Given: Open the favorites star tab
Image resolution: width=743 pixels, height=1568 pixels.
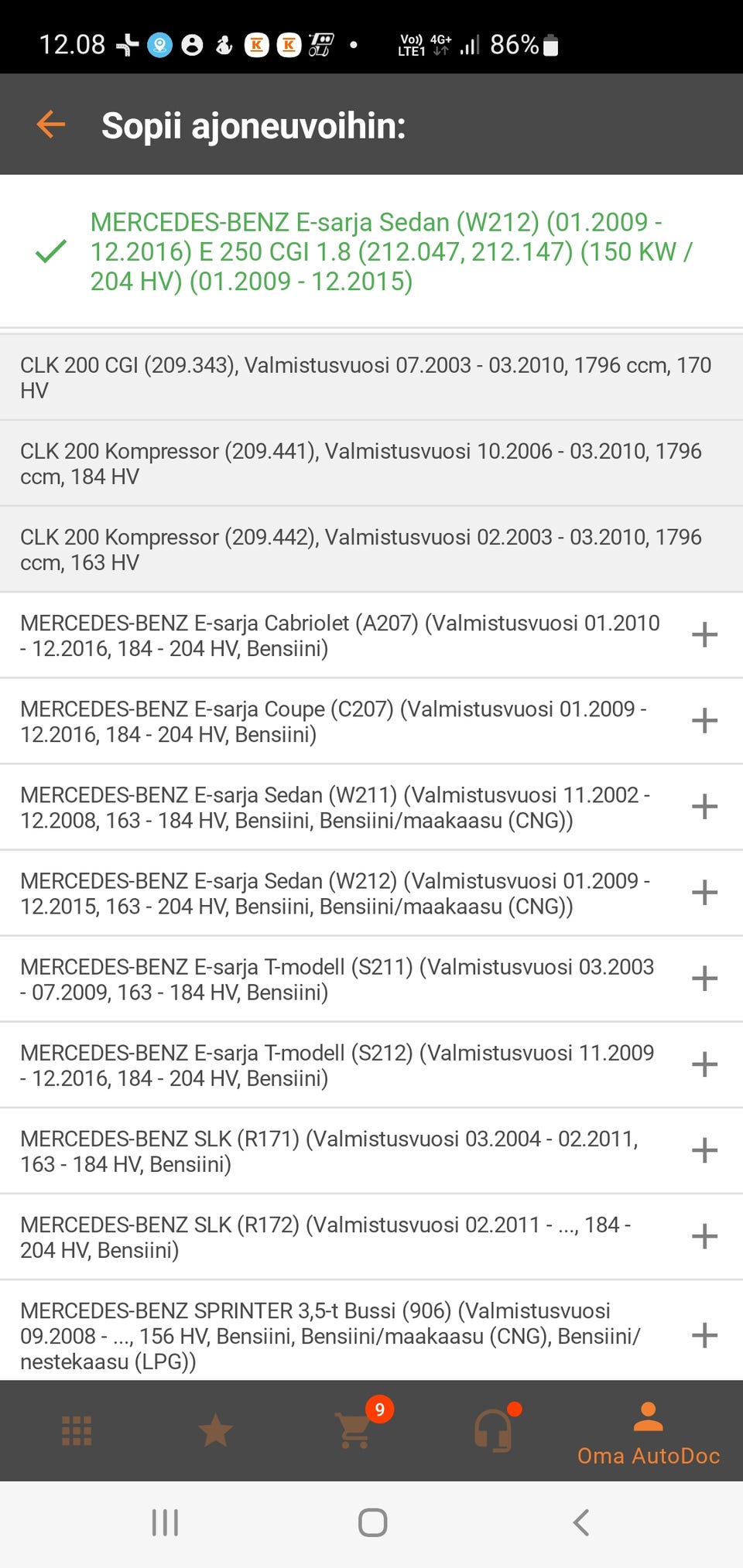Looking at the screenshot, I should (215, 1431).
